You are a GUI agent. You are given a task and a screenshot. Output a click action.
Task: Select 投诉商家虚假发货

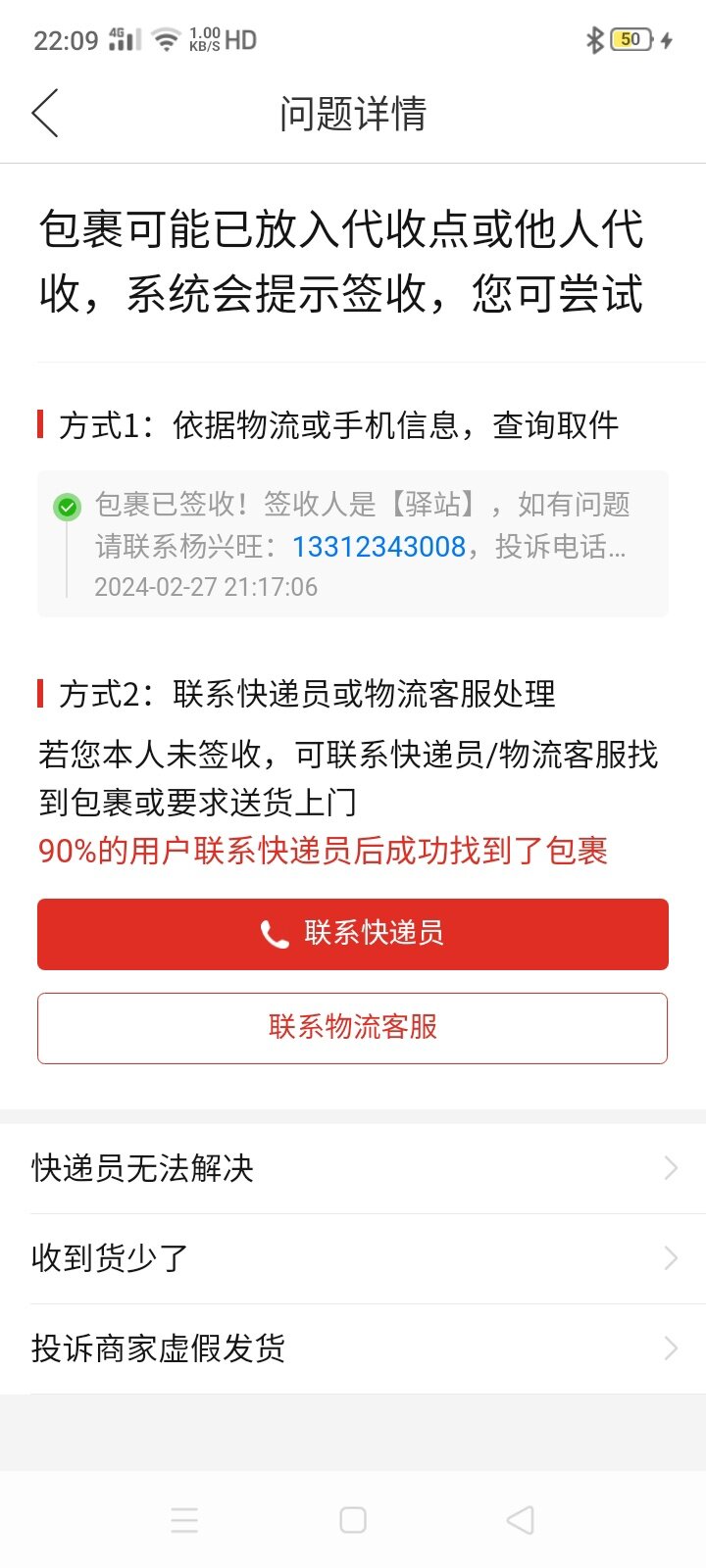353,1348
